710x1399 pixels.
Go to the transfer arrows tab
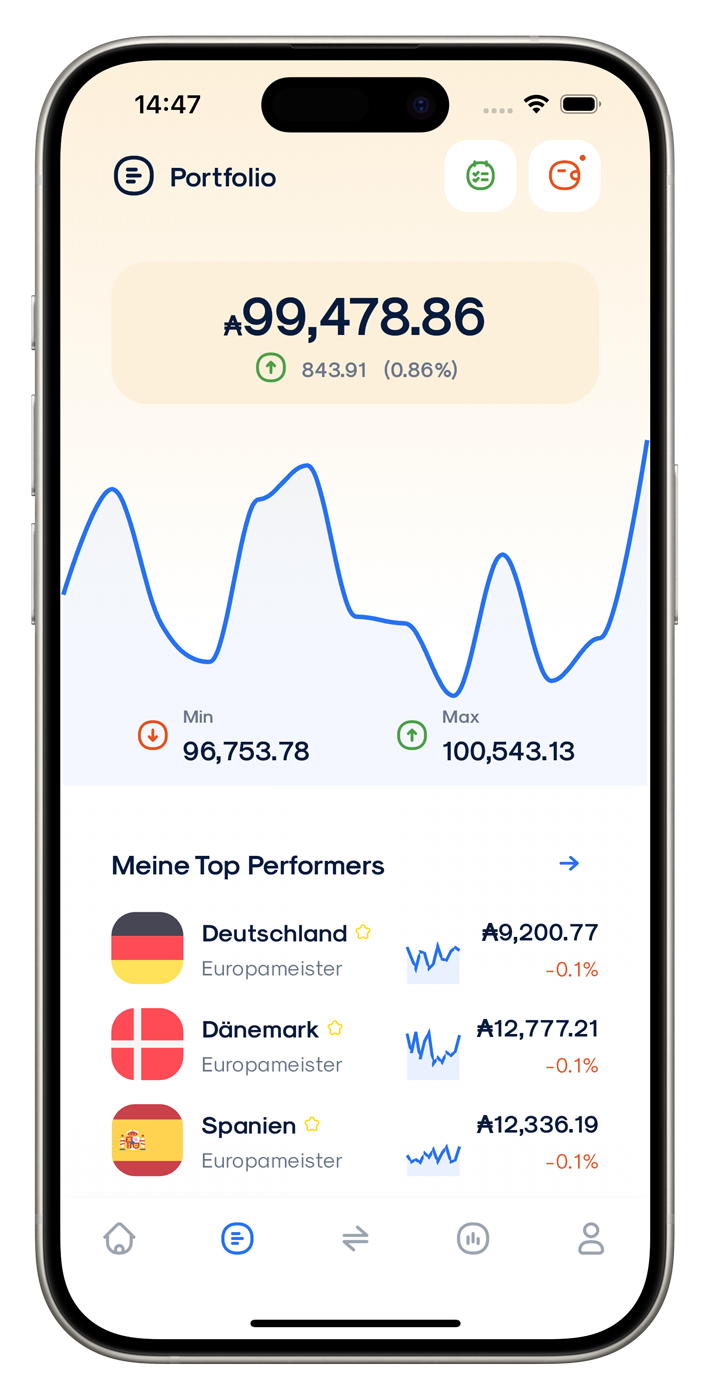[x=355, y=1239]
